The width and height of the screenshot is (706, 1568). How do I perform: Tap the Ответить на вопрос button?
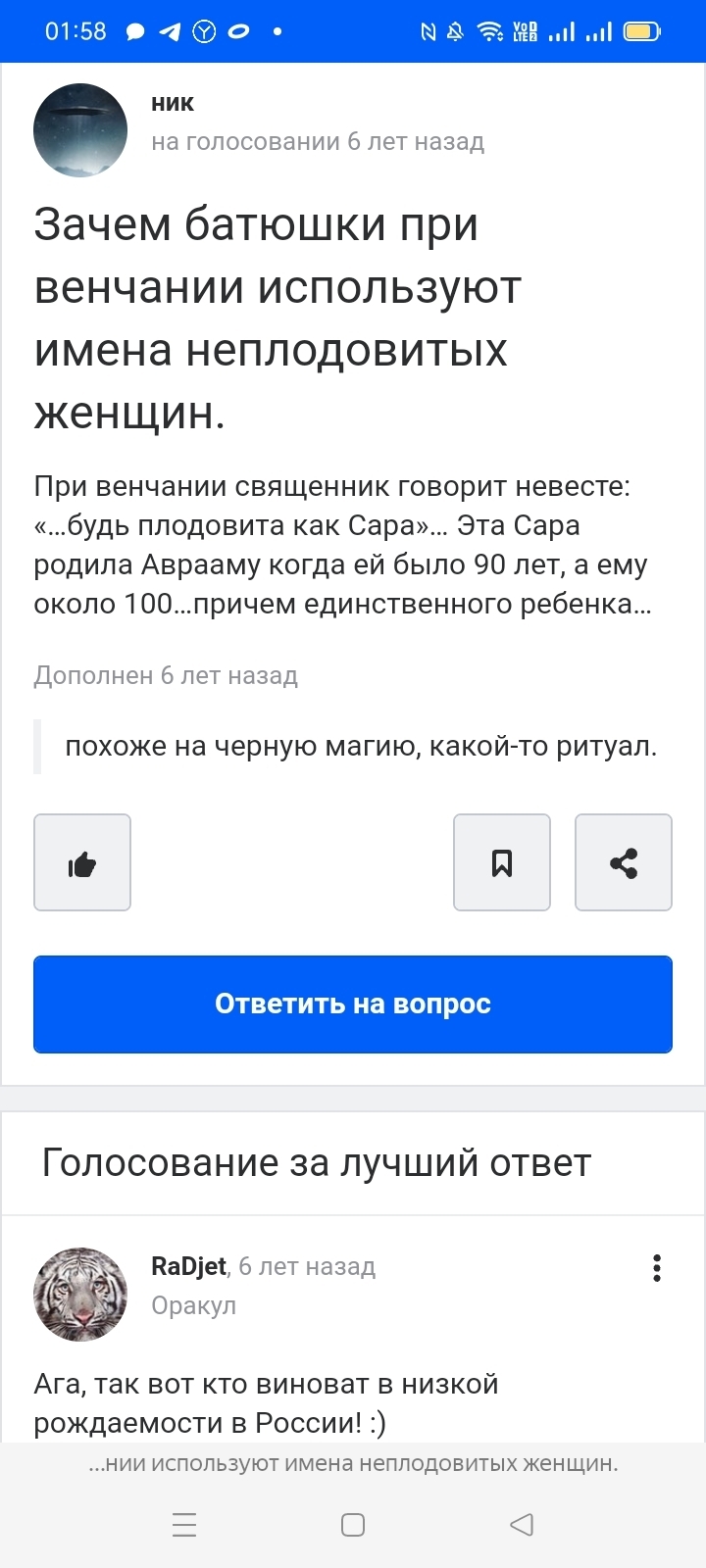point(353,1004)
